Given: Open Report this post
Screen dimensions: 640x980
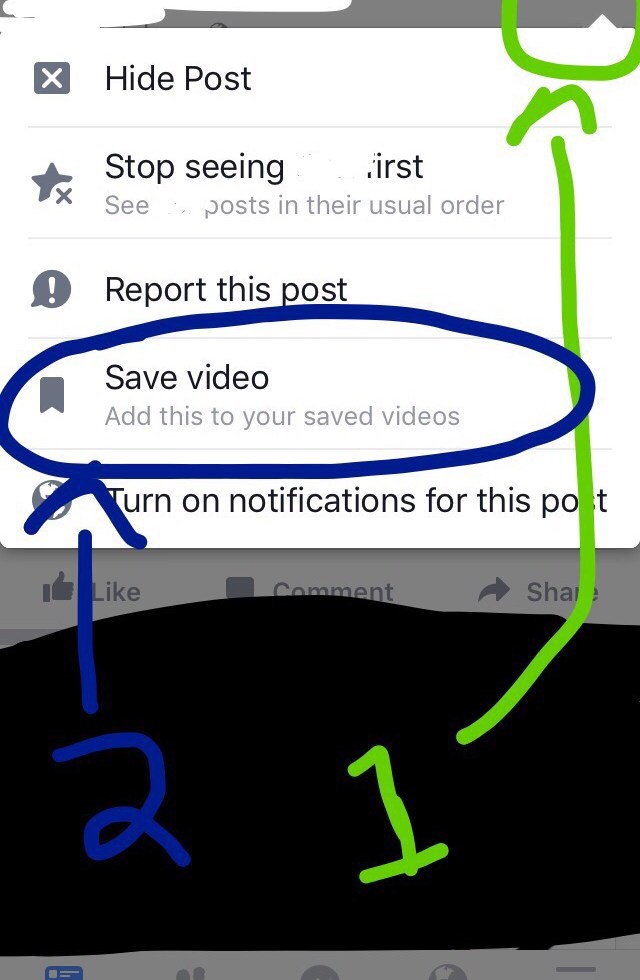Looking at the screenshot, I should 226,290.
